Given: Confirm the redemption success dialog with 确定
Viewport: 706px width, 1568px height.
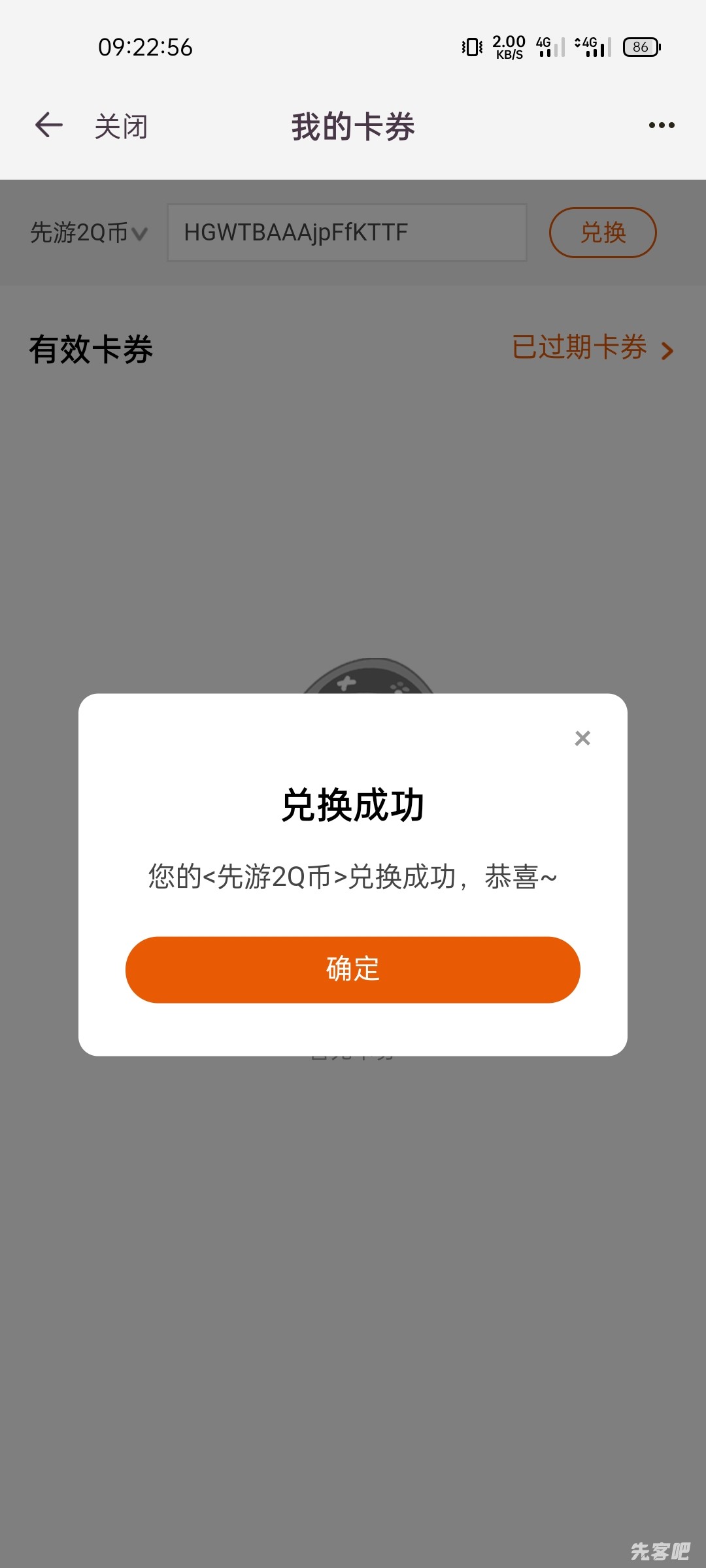Looking at the screenshot, I should click(352, 969).
